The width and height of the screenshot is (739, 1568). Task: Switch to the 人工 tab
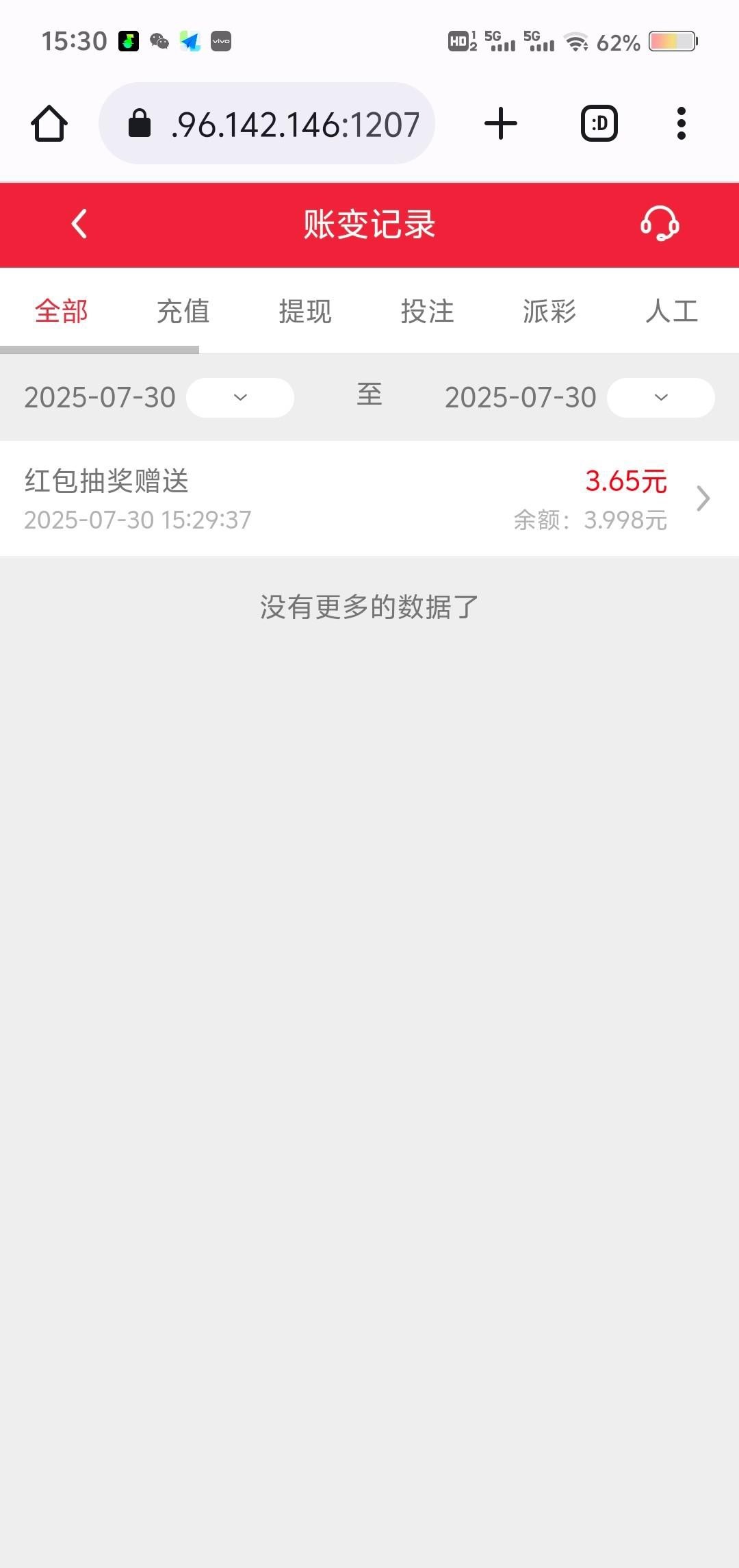[x=671, y=312]
